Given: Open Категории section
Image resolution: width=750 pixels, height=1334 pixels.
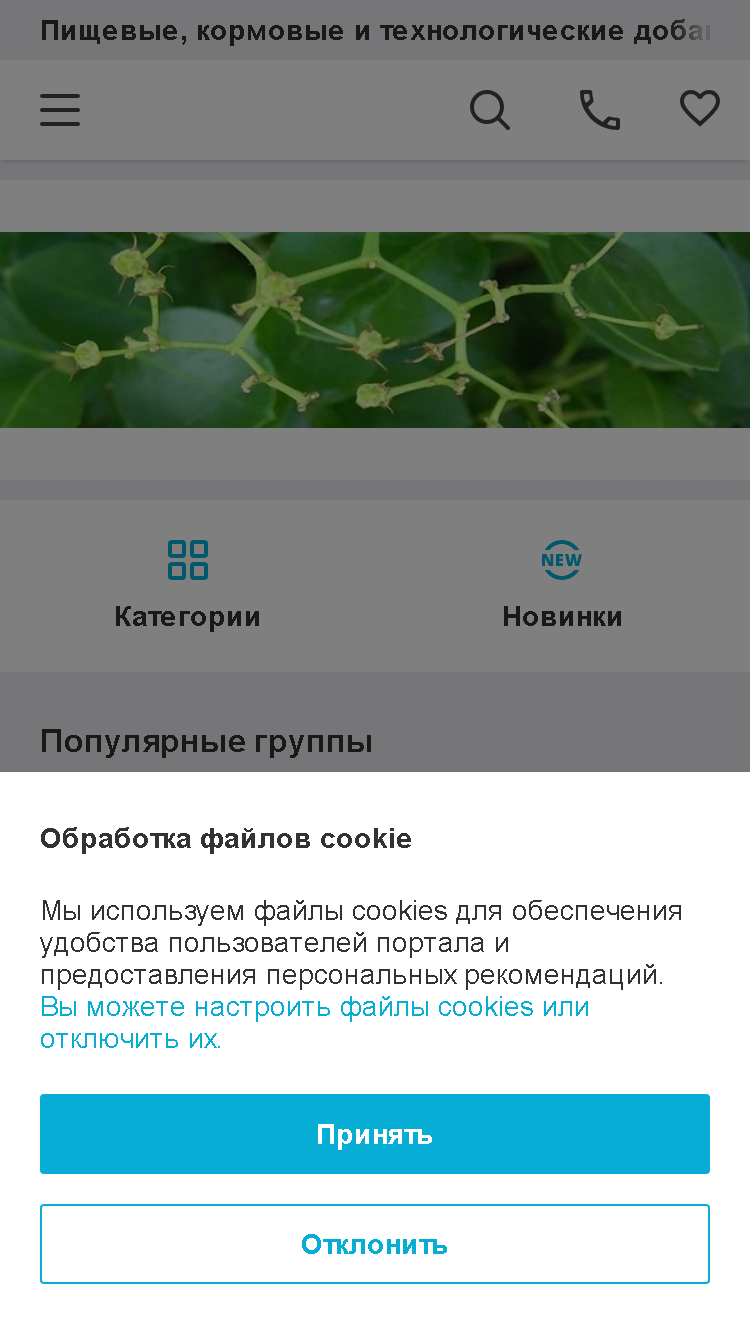Looking at the screenshot, I should click(x=188, y=586).
